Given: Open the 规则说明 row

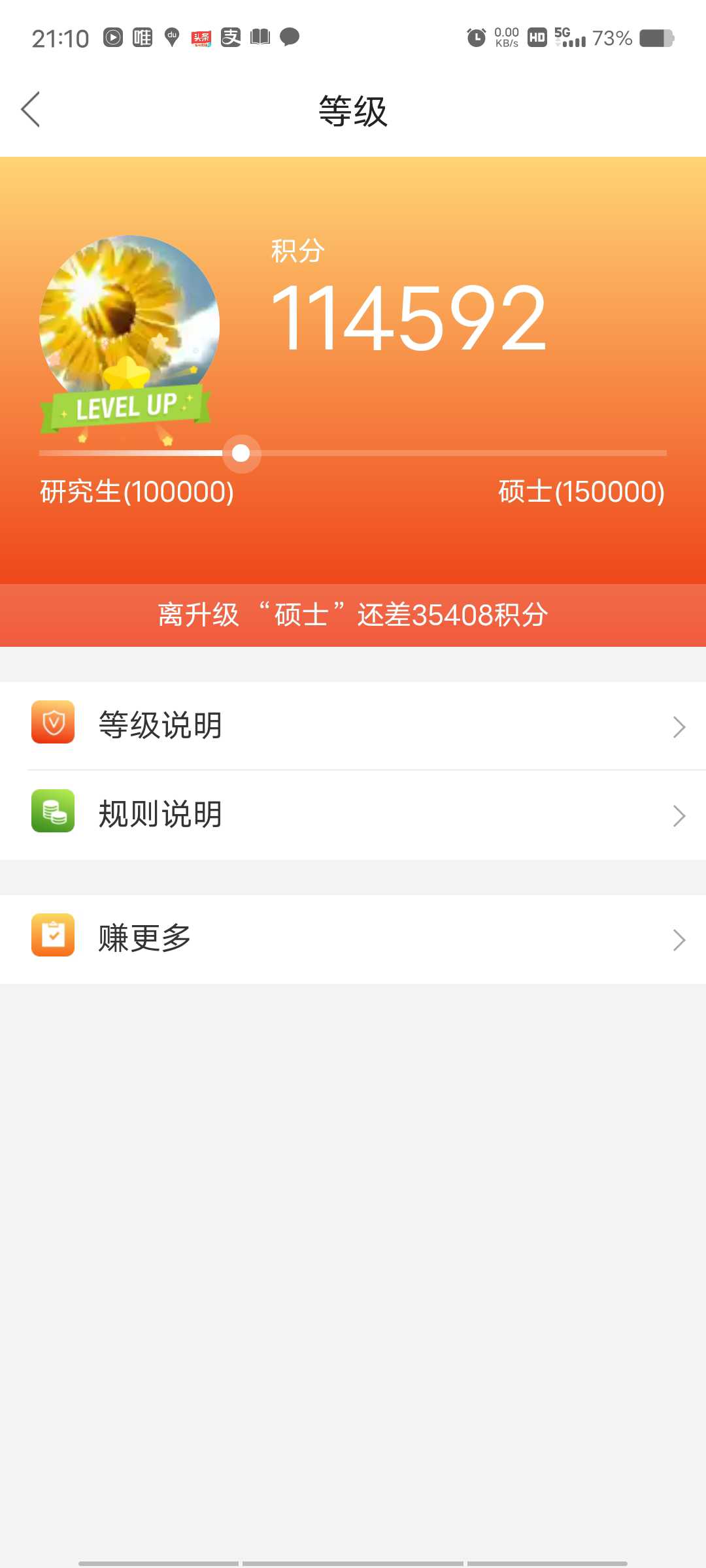Looking at the screenshot, I should coord(353,815).
